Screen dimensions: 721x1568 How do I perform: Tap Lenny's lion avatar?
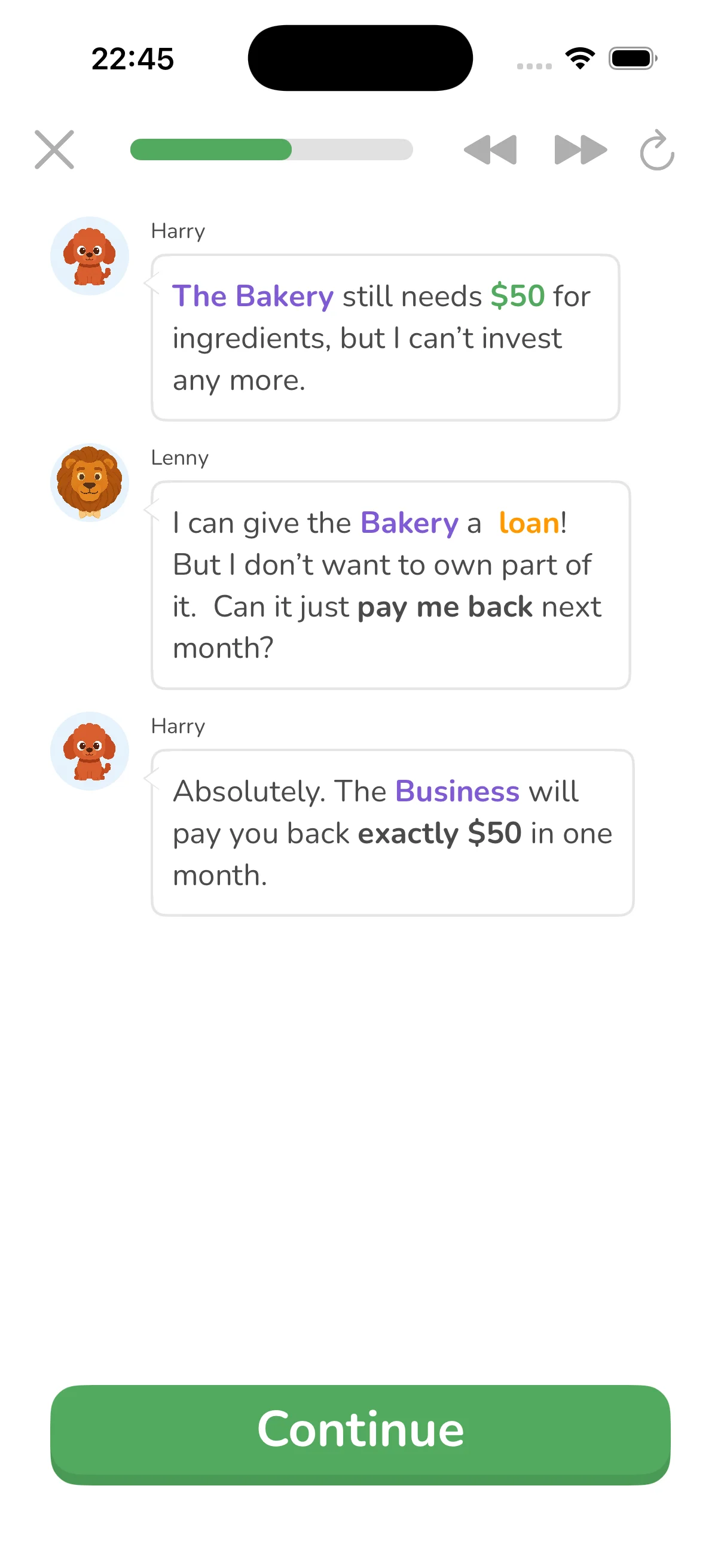[90, 483]
